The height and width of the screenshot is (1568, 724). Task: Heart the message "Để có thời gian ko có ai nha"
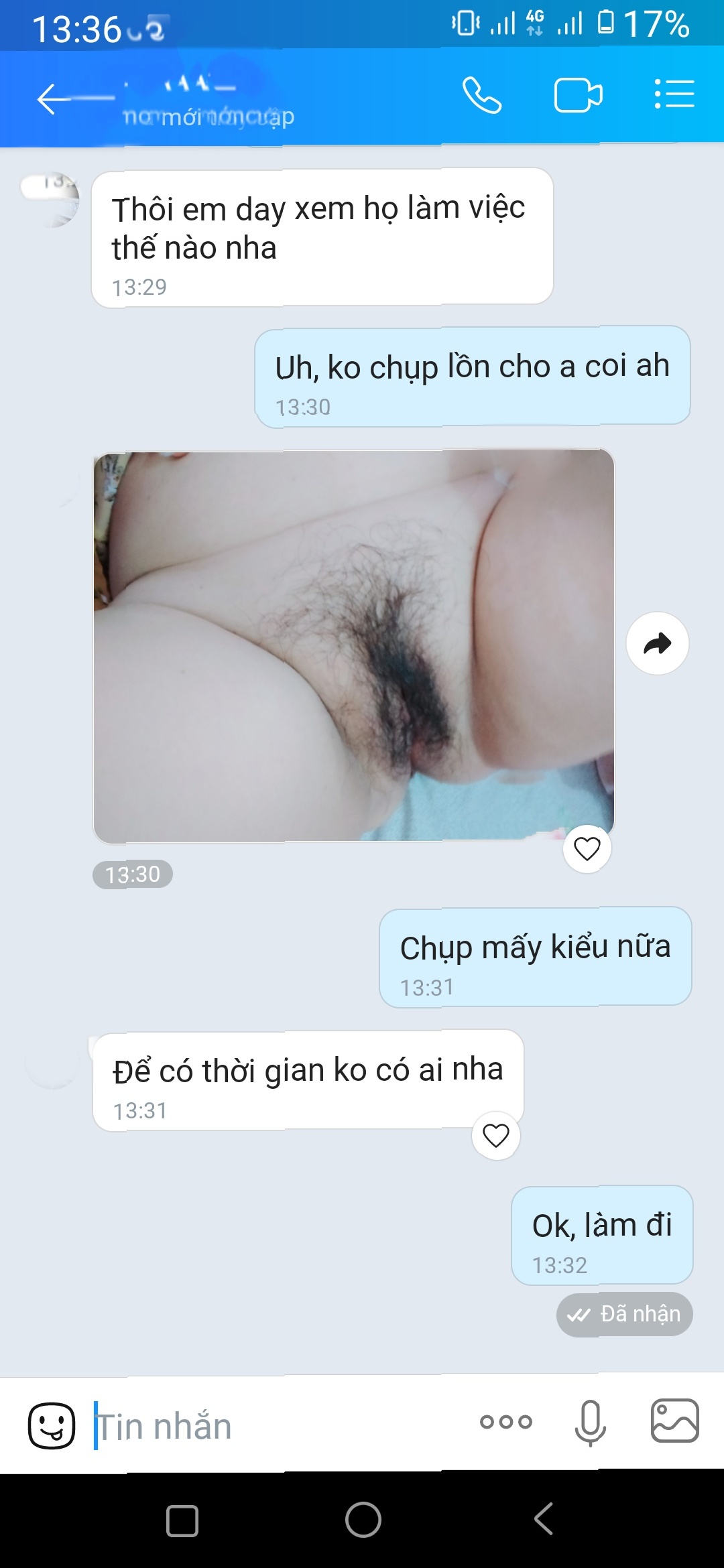coord(496,1136)
